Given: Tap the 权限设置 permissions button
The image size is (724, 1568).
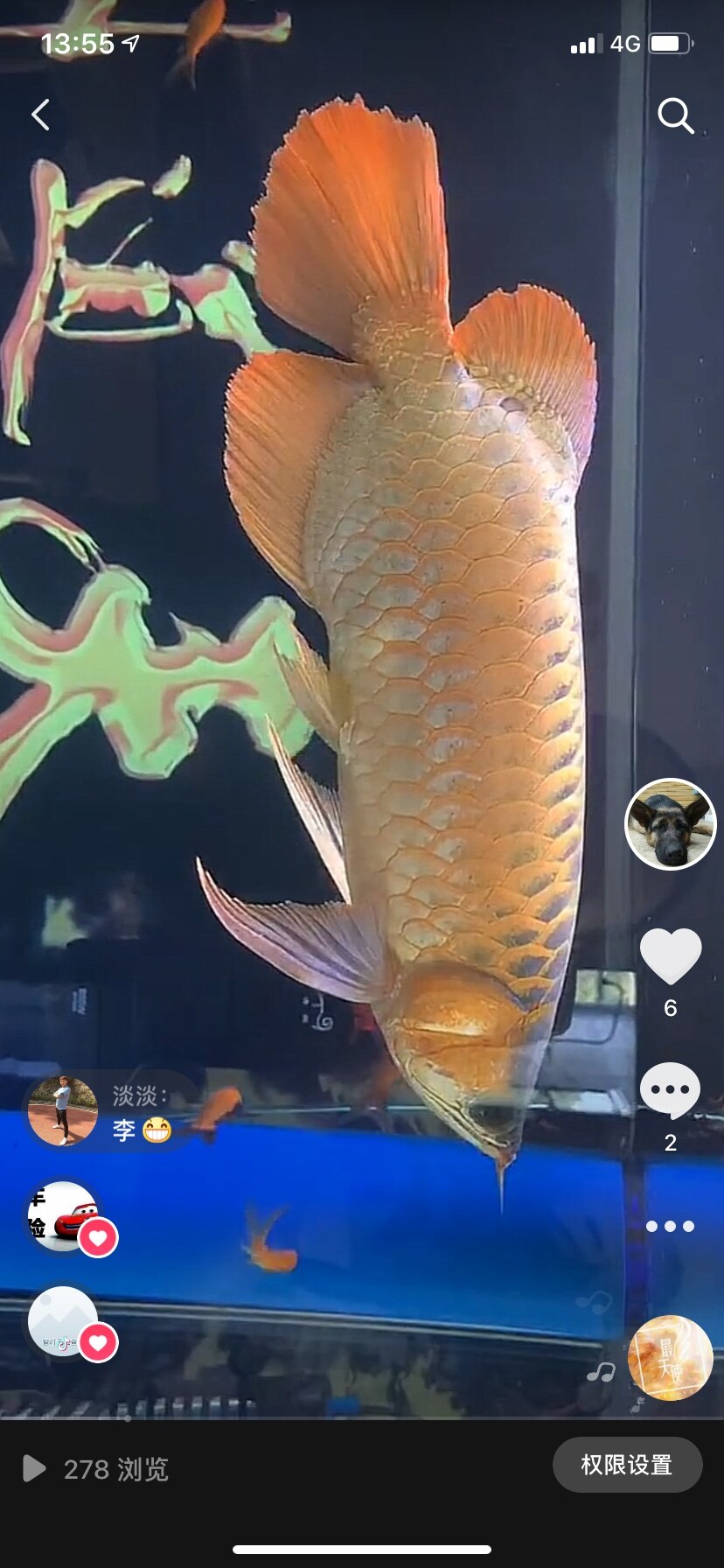Looking at the screenshot, I should coord(627,1465).
